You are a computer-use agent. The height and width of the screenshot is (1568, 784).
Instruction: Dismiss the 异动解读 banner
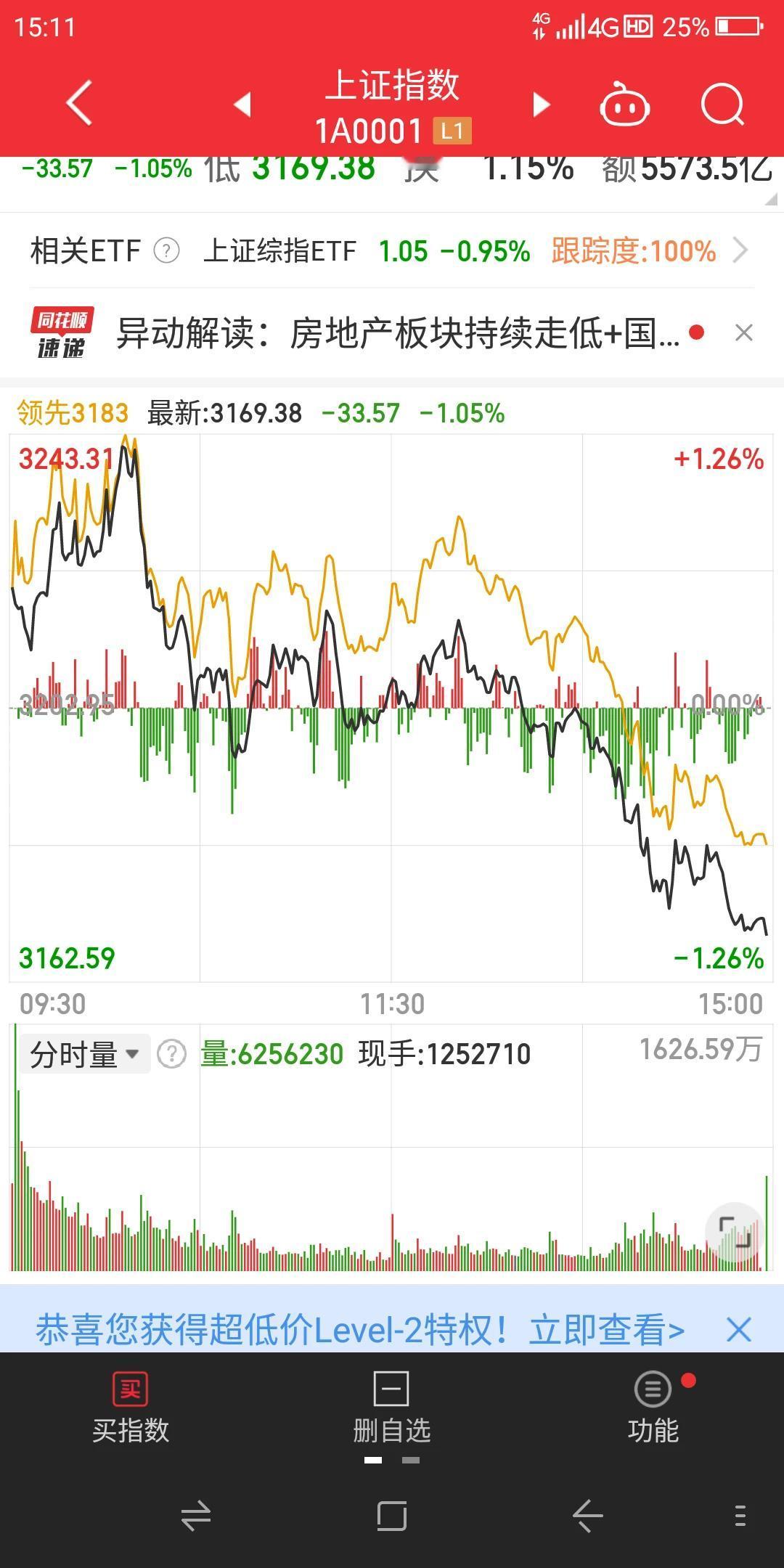pos(743,333)
